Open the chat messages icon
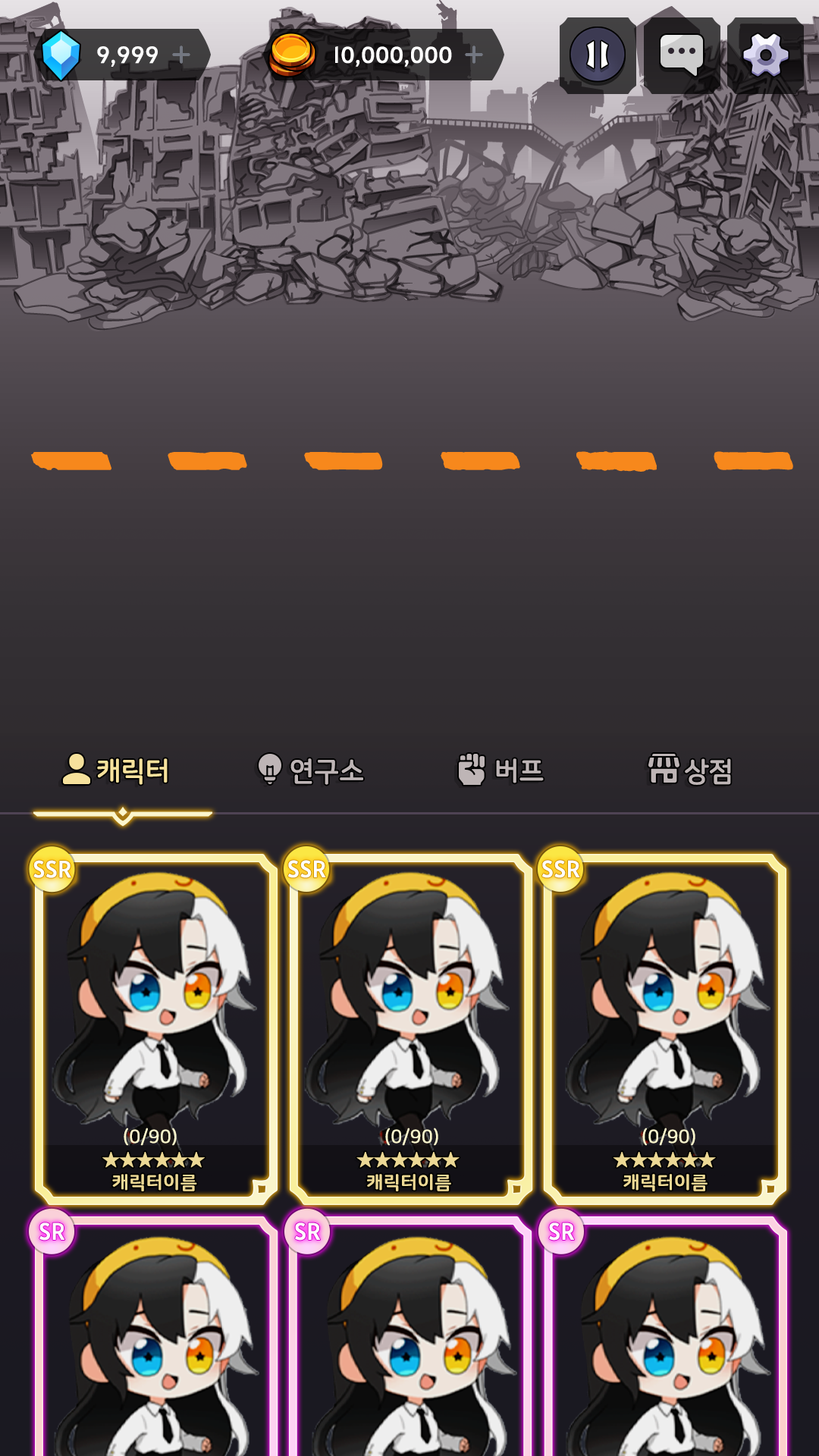The height and width of the screenshot is (1456, 819). (681, 55)
